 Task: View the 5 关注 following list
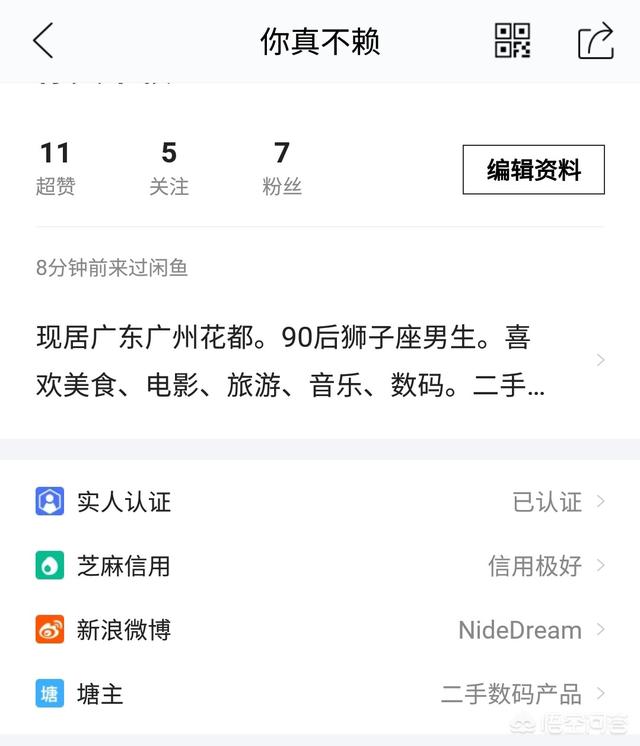click(169, 167)
